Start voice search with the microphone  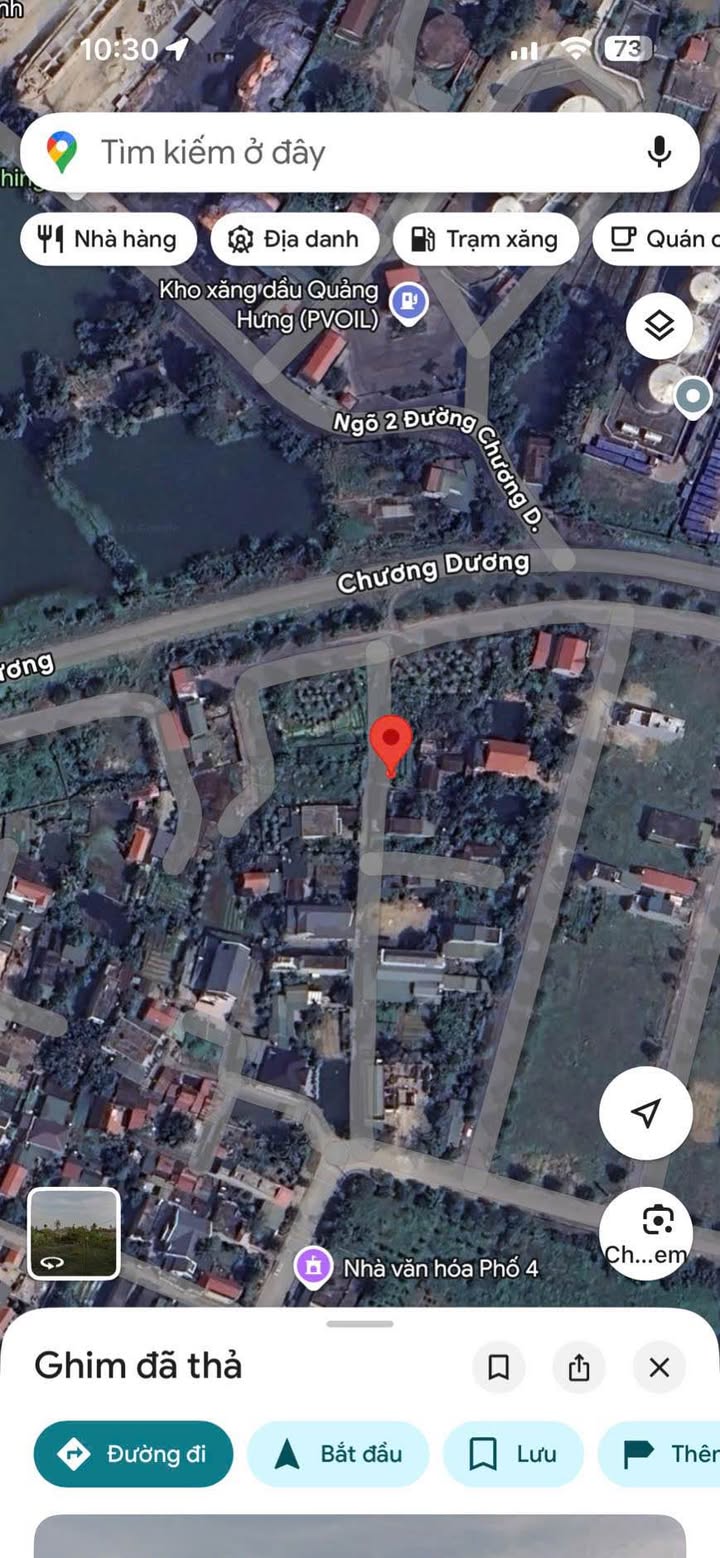[658, 152]
